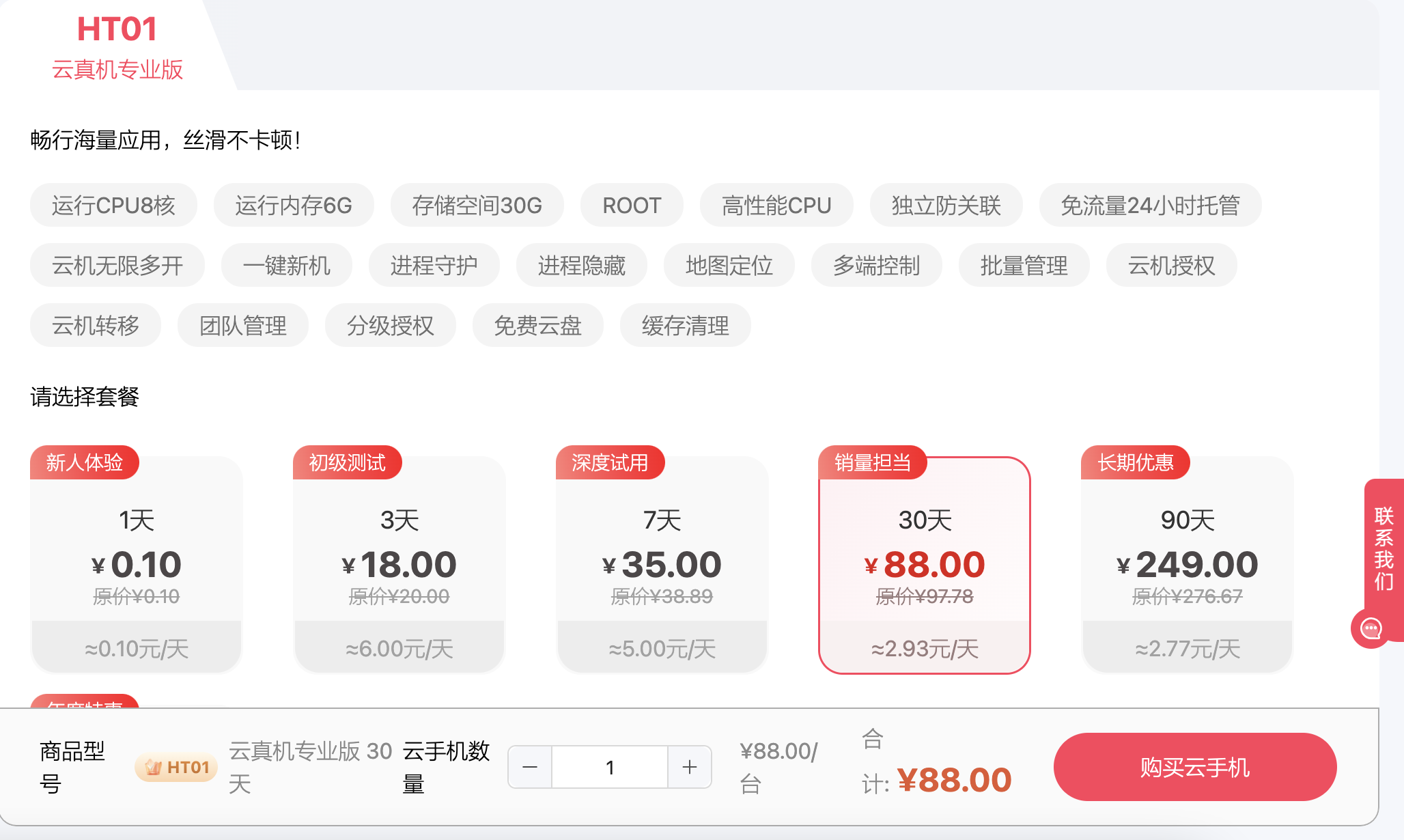The image size is (1404, 840).
Task: Tap the quantity input field
Action: [609, 767]
